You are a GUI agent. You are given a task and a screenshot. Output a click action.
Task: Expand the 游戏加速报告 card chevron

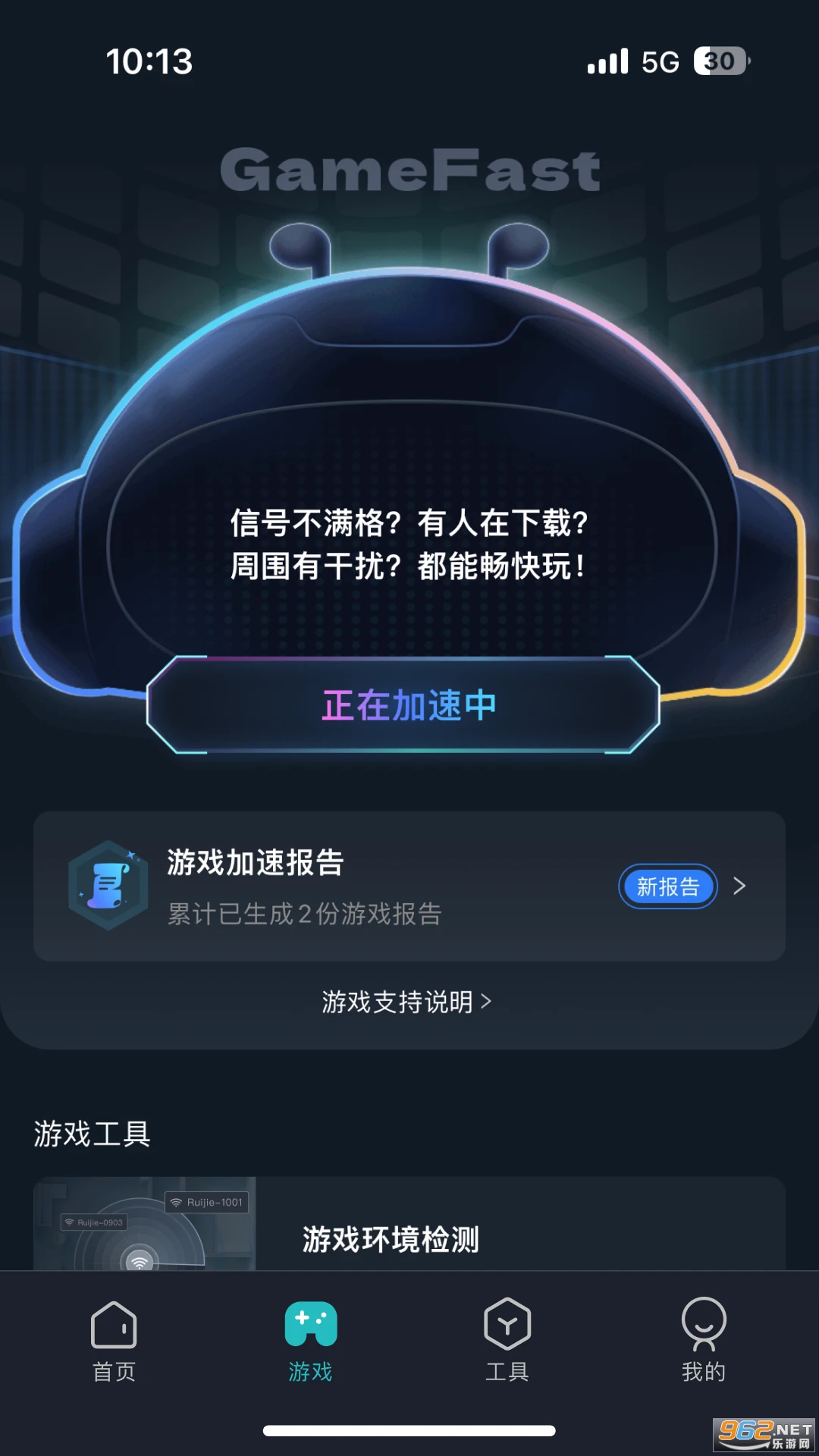[x=739, y=886]
